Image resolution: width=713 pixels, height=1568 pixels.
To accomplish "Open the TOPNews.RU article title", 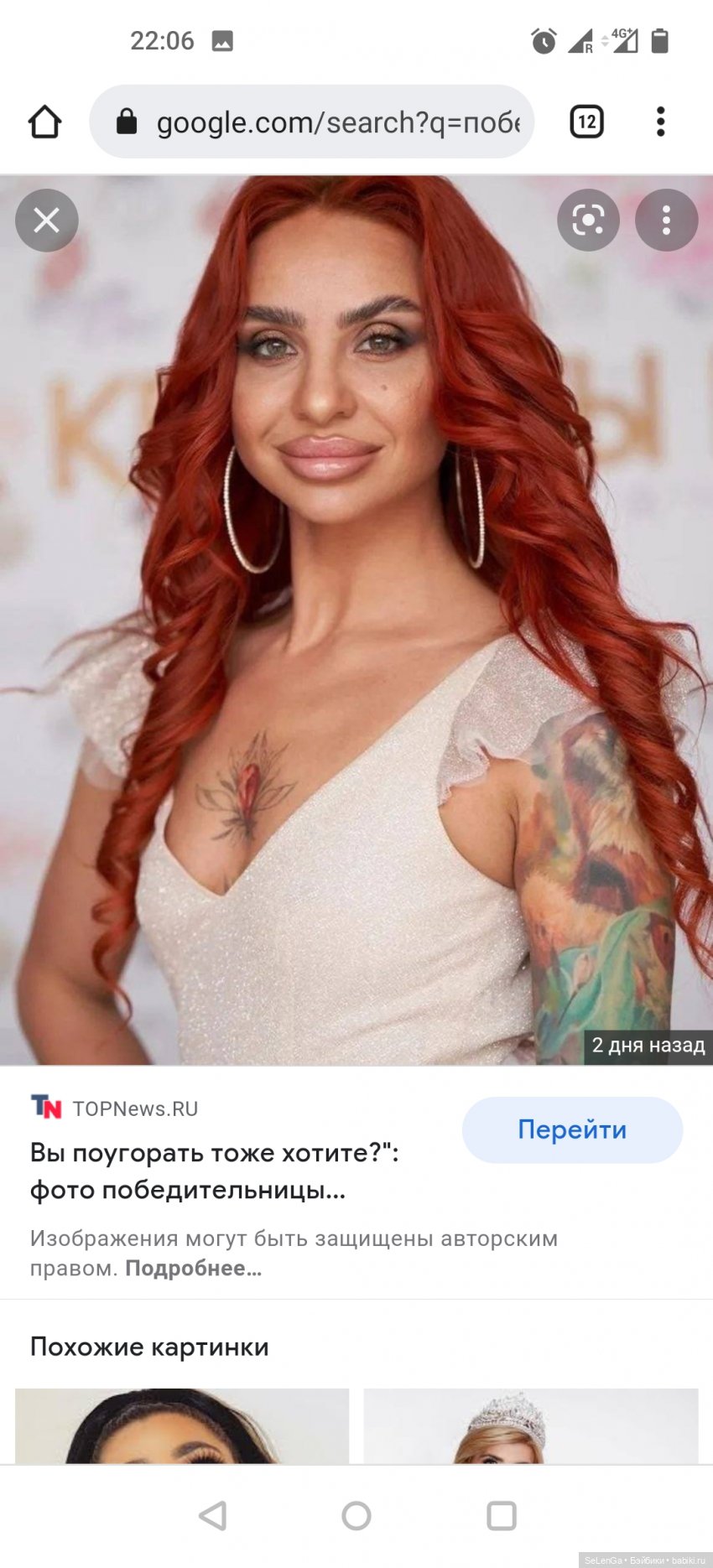I will (x=214, y=1171).
